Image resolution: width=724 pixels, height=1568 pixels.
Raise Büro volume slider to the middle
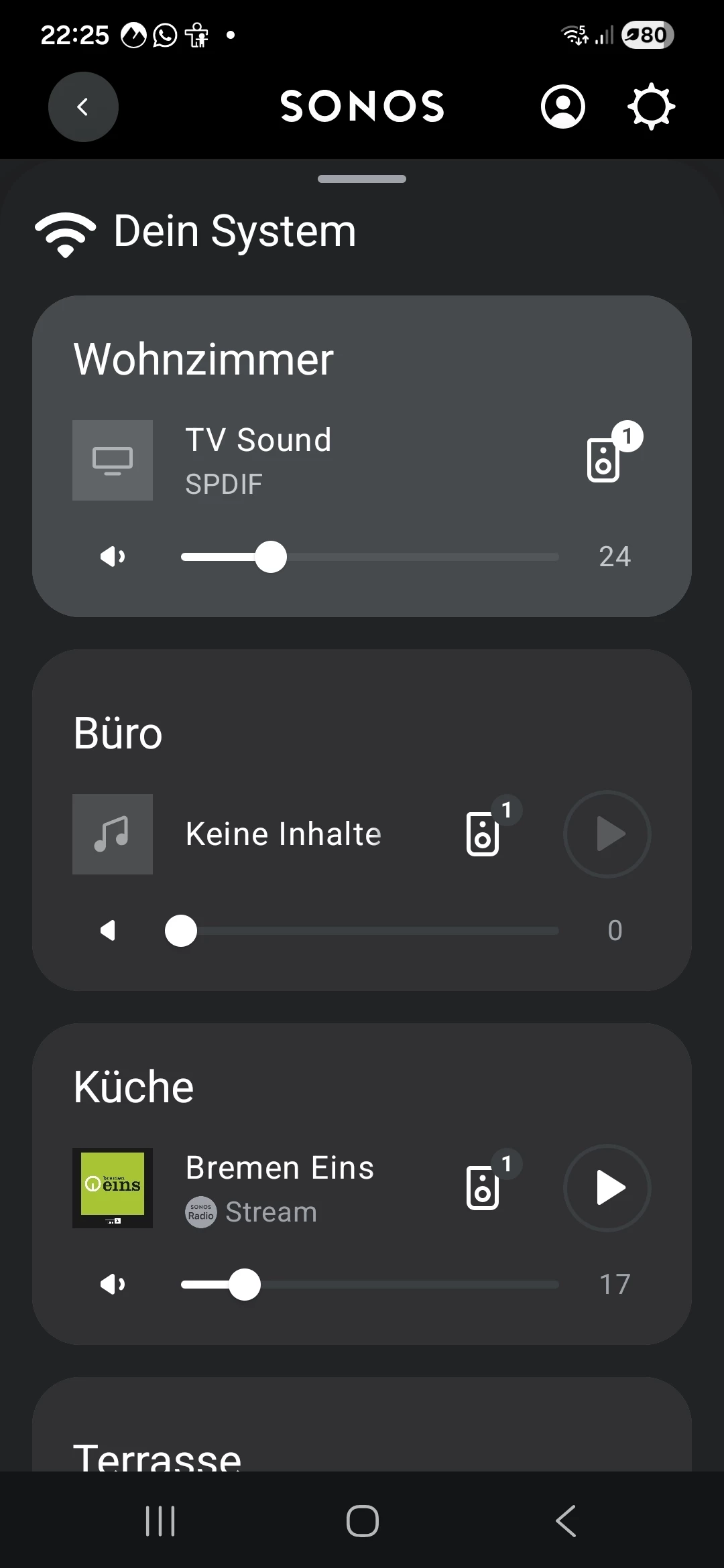point(370,931)
